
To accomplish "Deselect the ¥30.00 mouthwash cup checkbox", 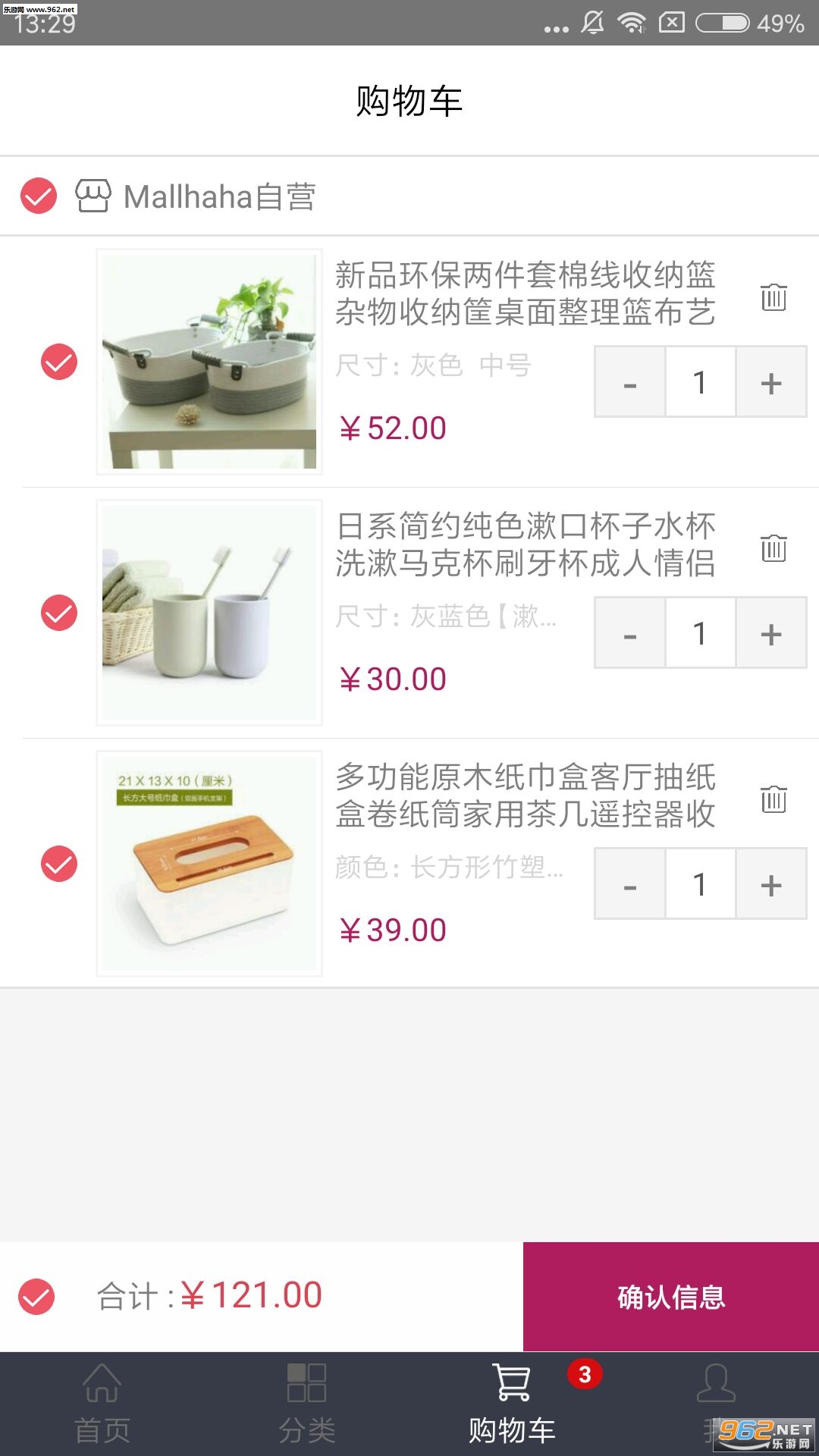I will tap(59, 613).
